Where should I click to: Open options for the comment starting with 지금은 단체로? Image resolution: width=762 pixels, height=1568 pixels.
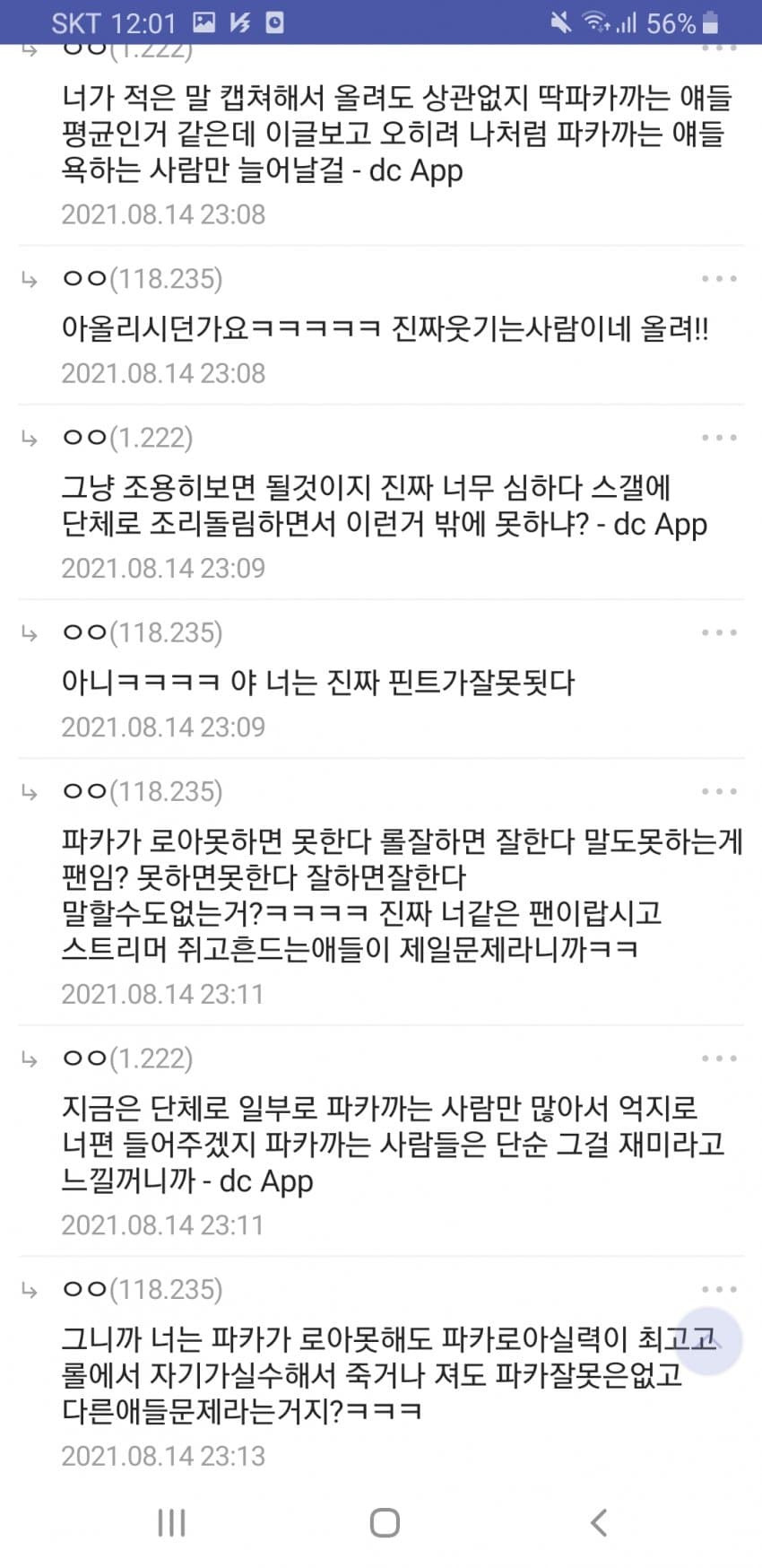[719, 1058]
